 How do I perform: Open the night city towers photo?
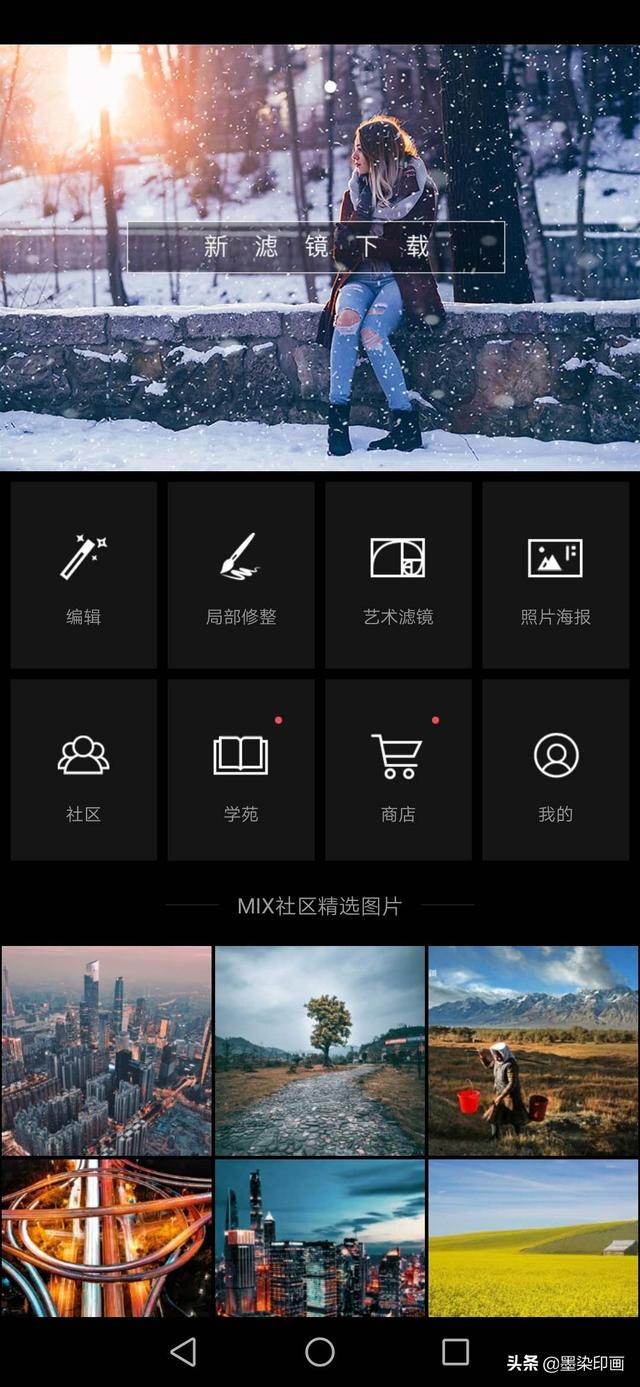(x=320, y=1238)
